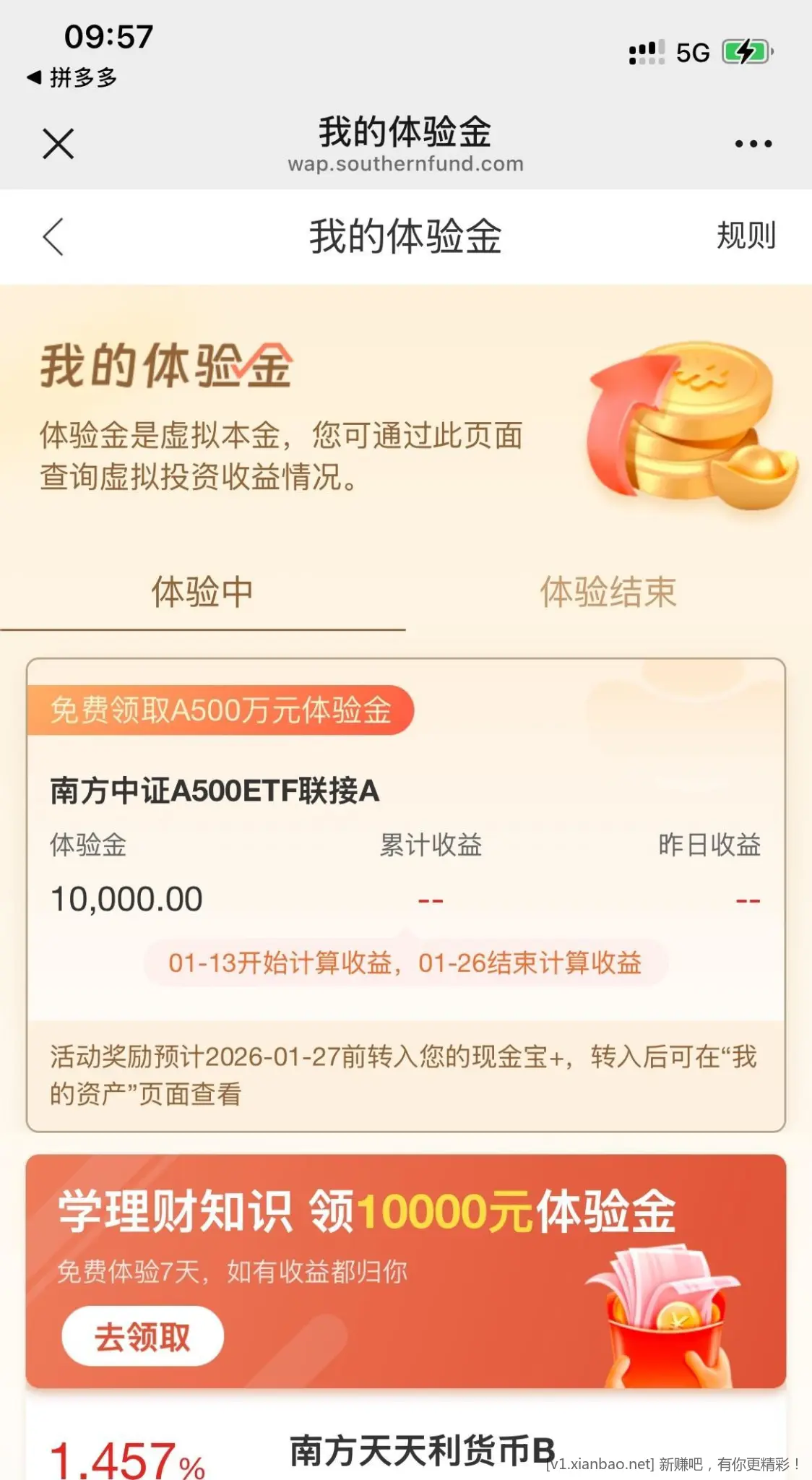812x1480 pixels.
Task: Return to 拼多多 app from status bar
Action: (x=72, y=77)
